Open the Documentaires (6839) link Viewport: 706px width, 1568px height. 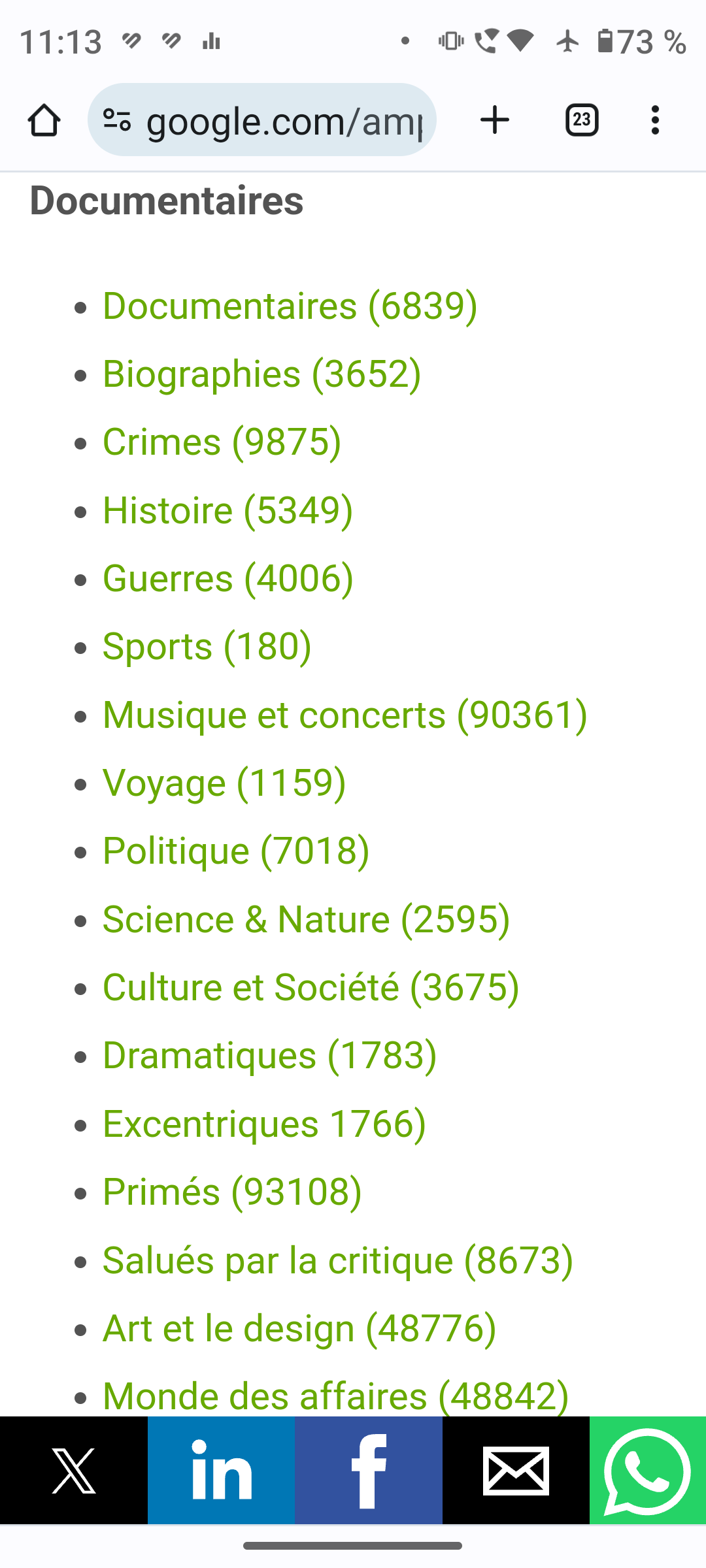tap(290, 306)
